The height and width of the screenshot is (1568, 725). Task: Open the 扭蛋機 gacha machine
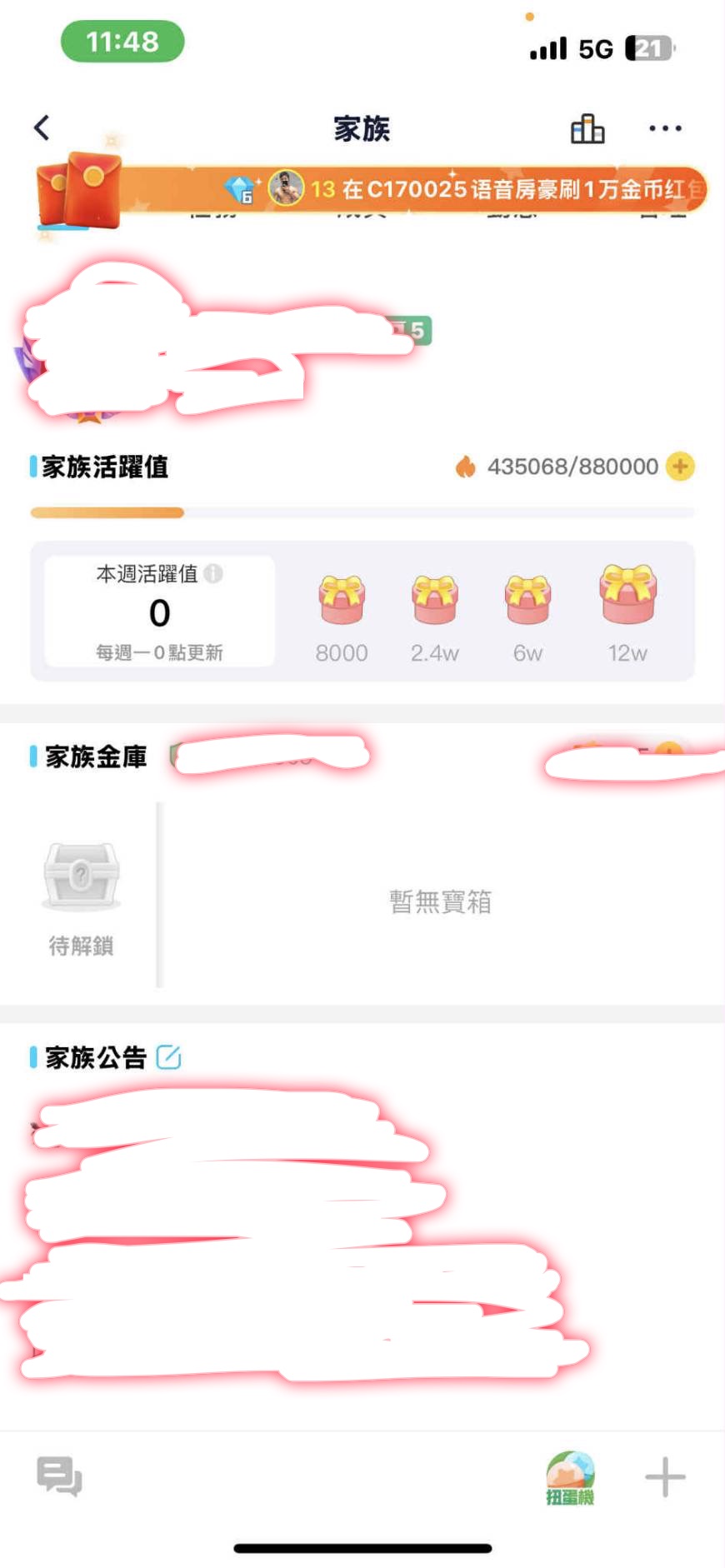[570, 1477]
